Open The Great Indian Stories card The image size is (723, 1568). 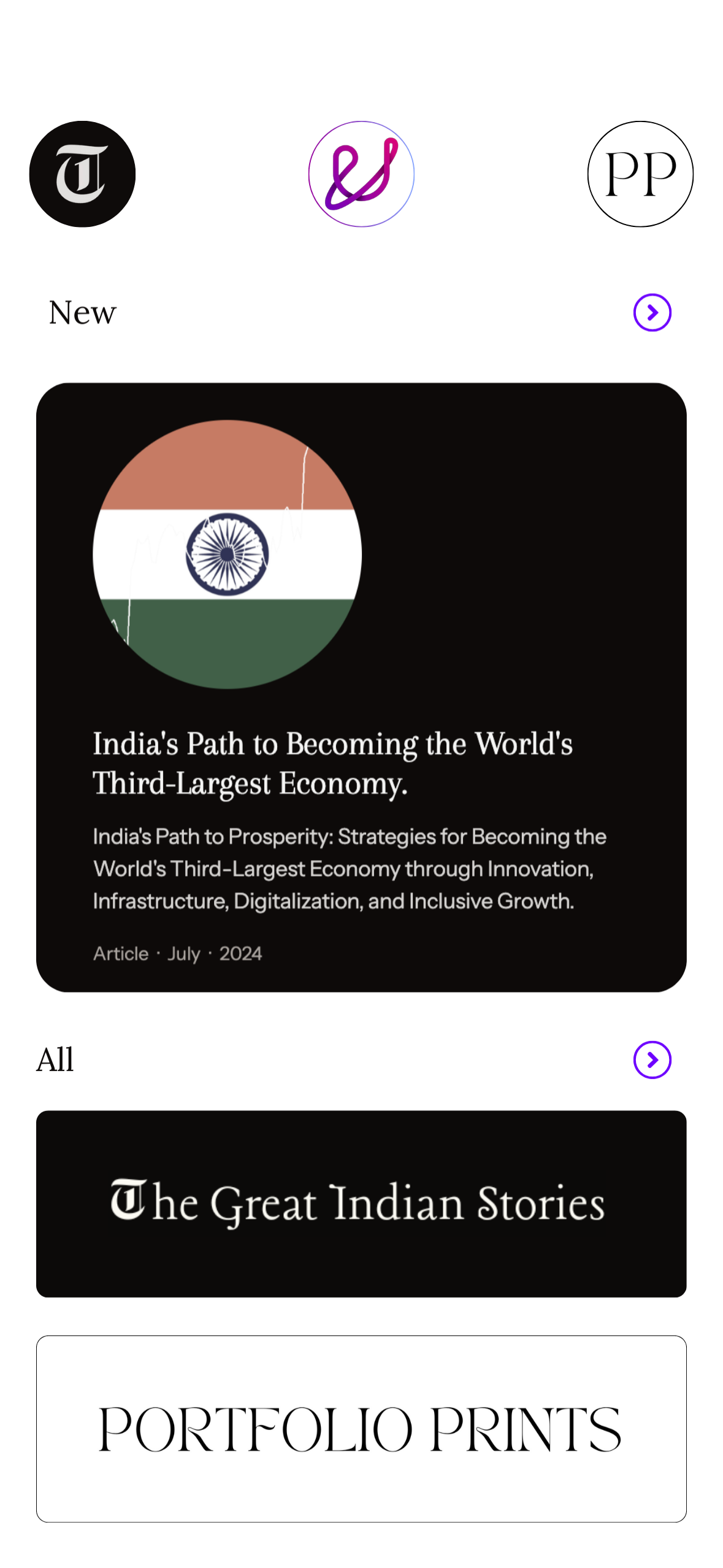(x=361, y=1204)
